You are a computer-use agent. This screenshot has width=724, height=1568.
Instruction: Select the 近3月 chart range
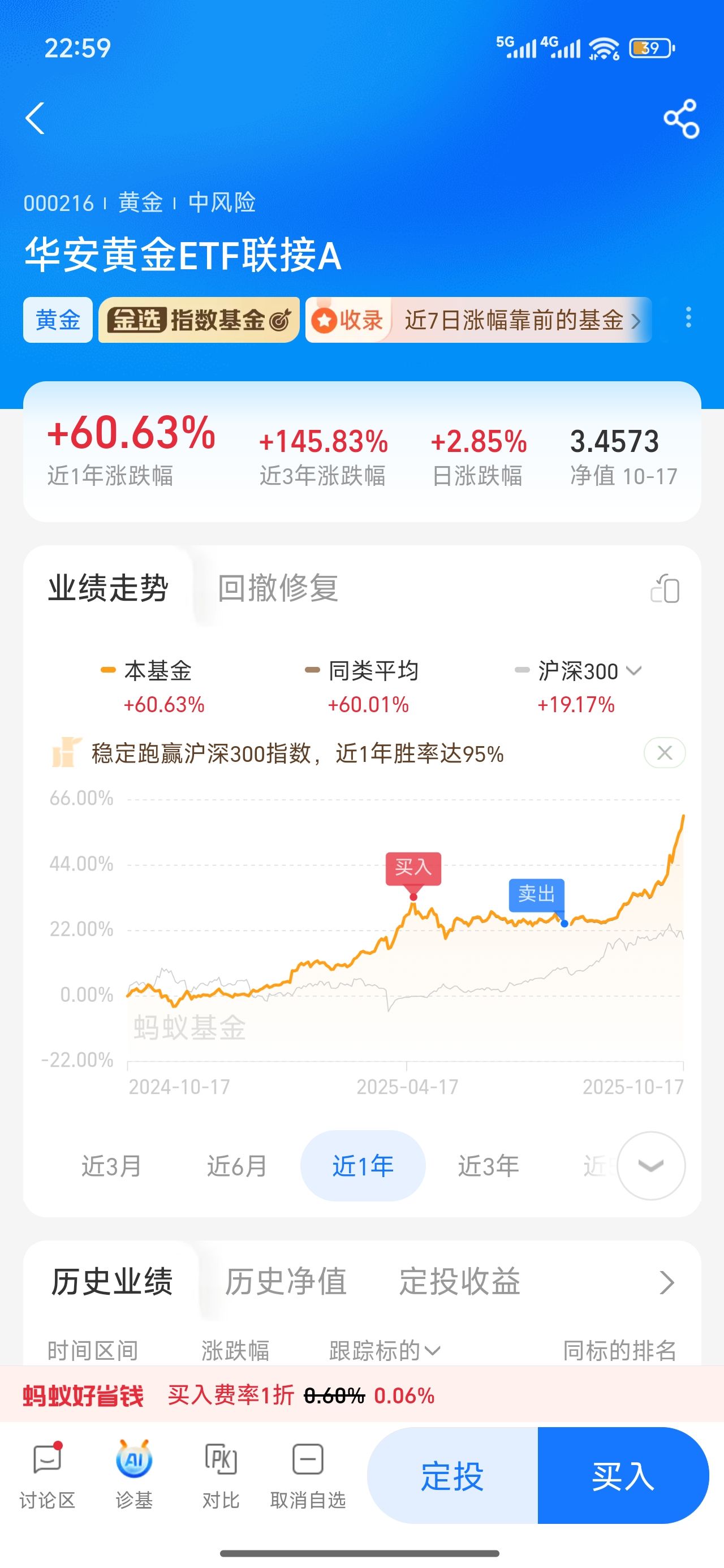click(112, 1166)
